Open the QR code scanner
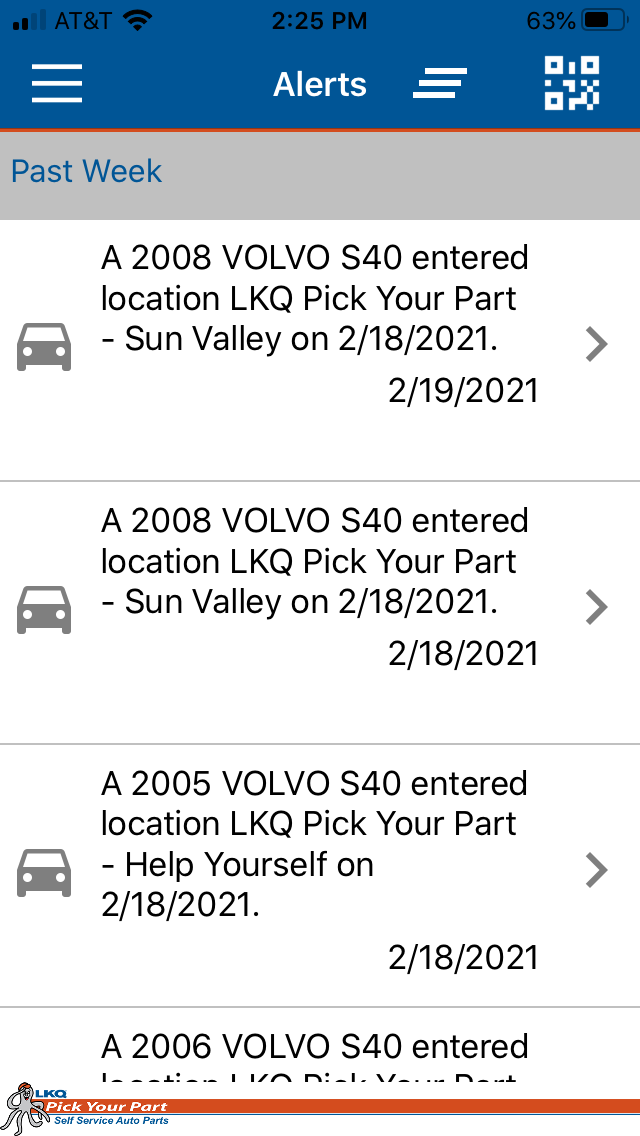The image size is (640, 1136). (572, 83)
